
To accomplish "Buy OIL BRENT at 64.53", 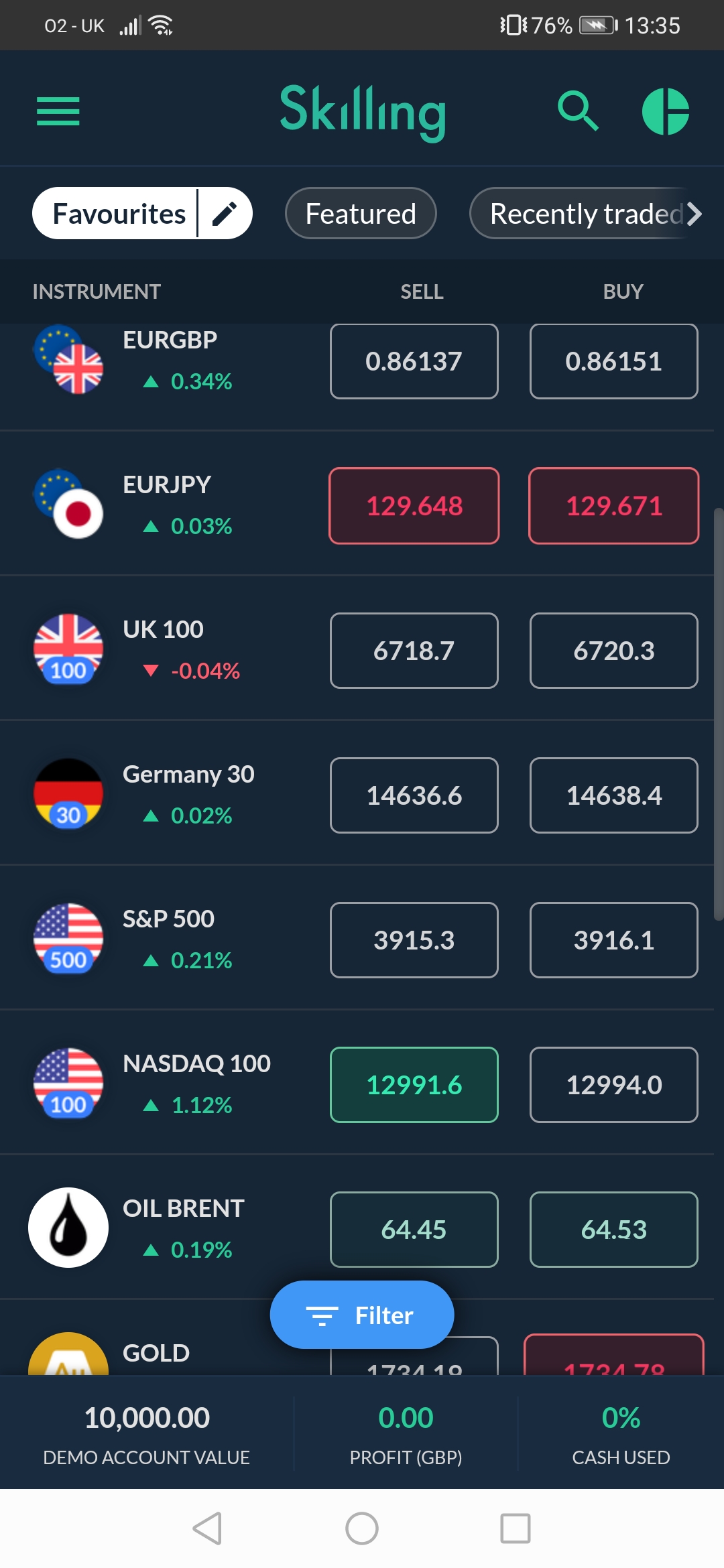I will click(x=614, y=1230).
